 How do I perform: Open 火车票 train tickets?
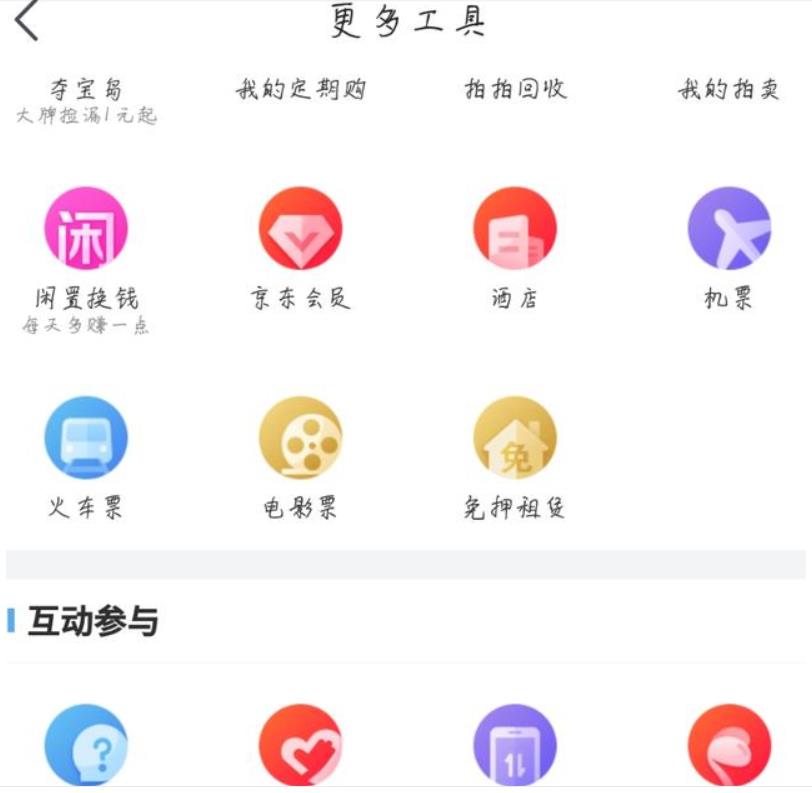pyautogui.click(x=86, y=438)
